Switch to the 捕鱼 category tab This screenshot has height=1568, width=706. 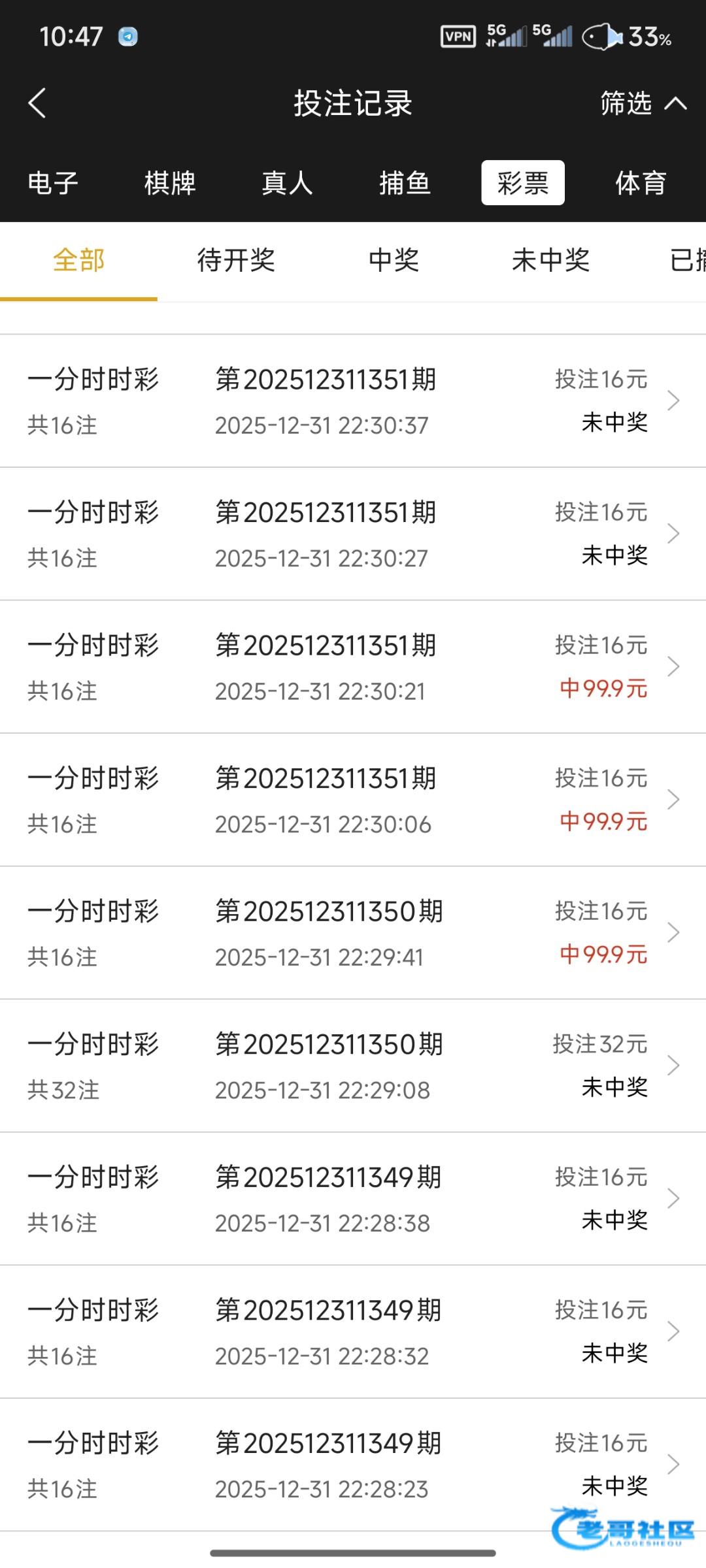coord(405,183)
